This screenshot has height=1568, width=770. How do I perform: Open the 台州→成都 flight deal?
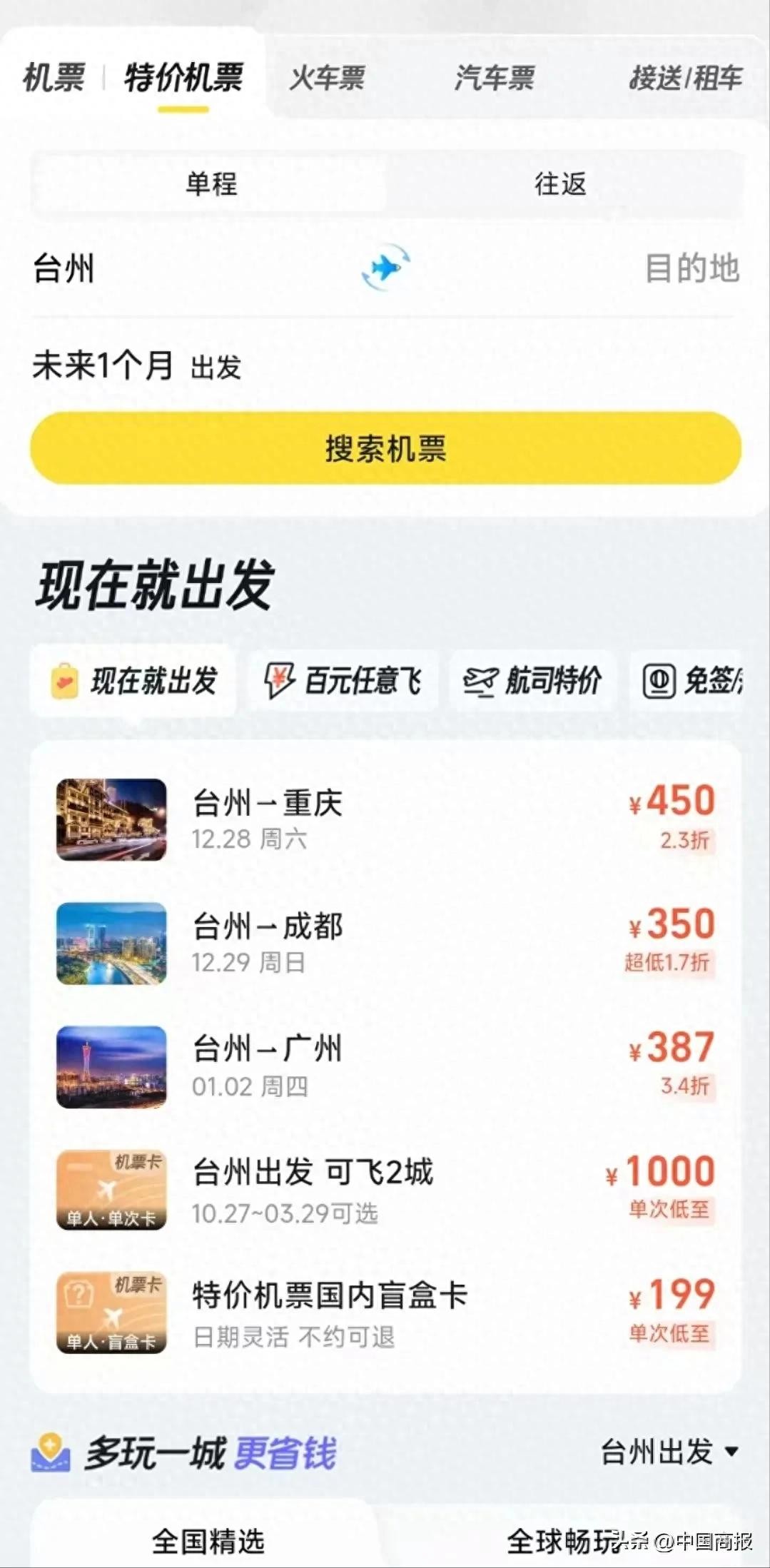point(385,943)
